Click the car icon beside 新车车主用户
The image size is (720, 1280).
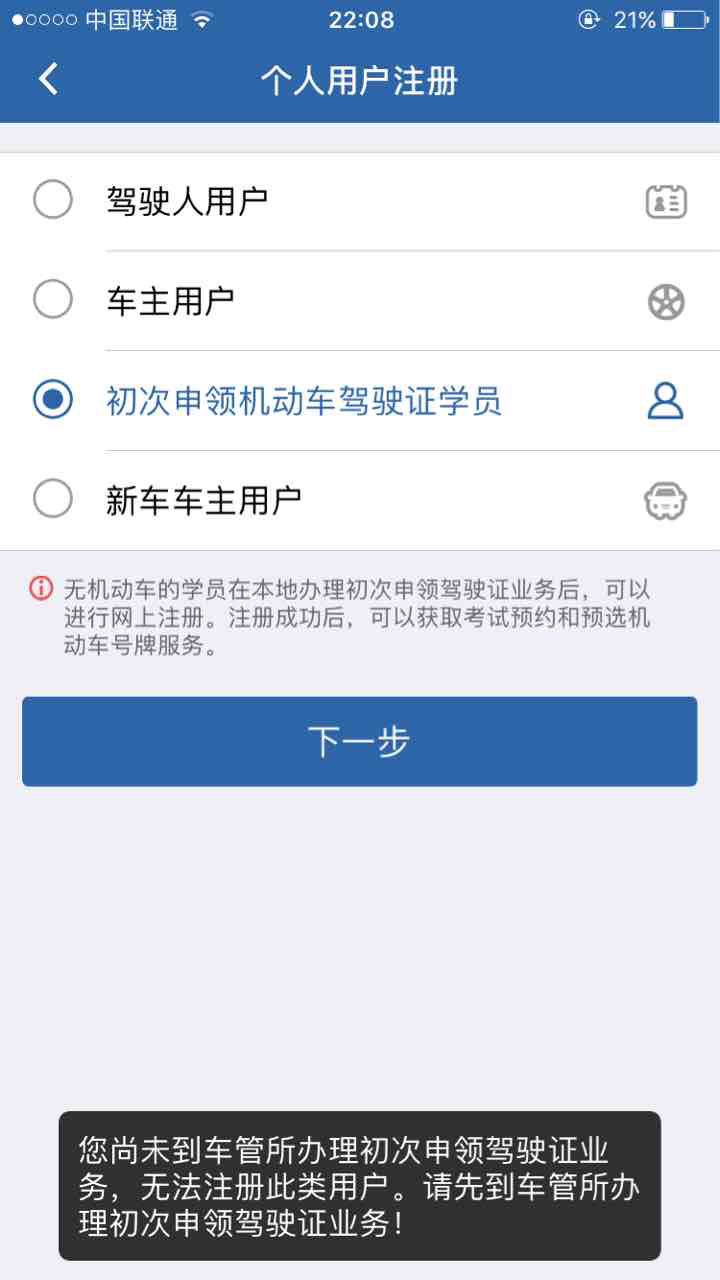coord(664,497)
